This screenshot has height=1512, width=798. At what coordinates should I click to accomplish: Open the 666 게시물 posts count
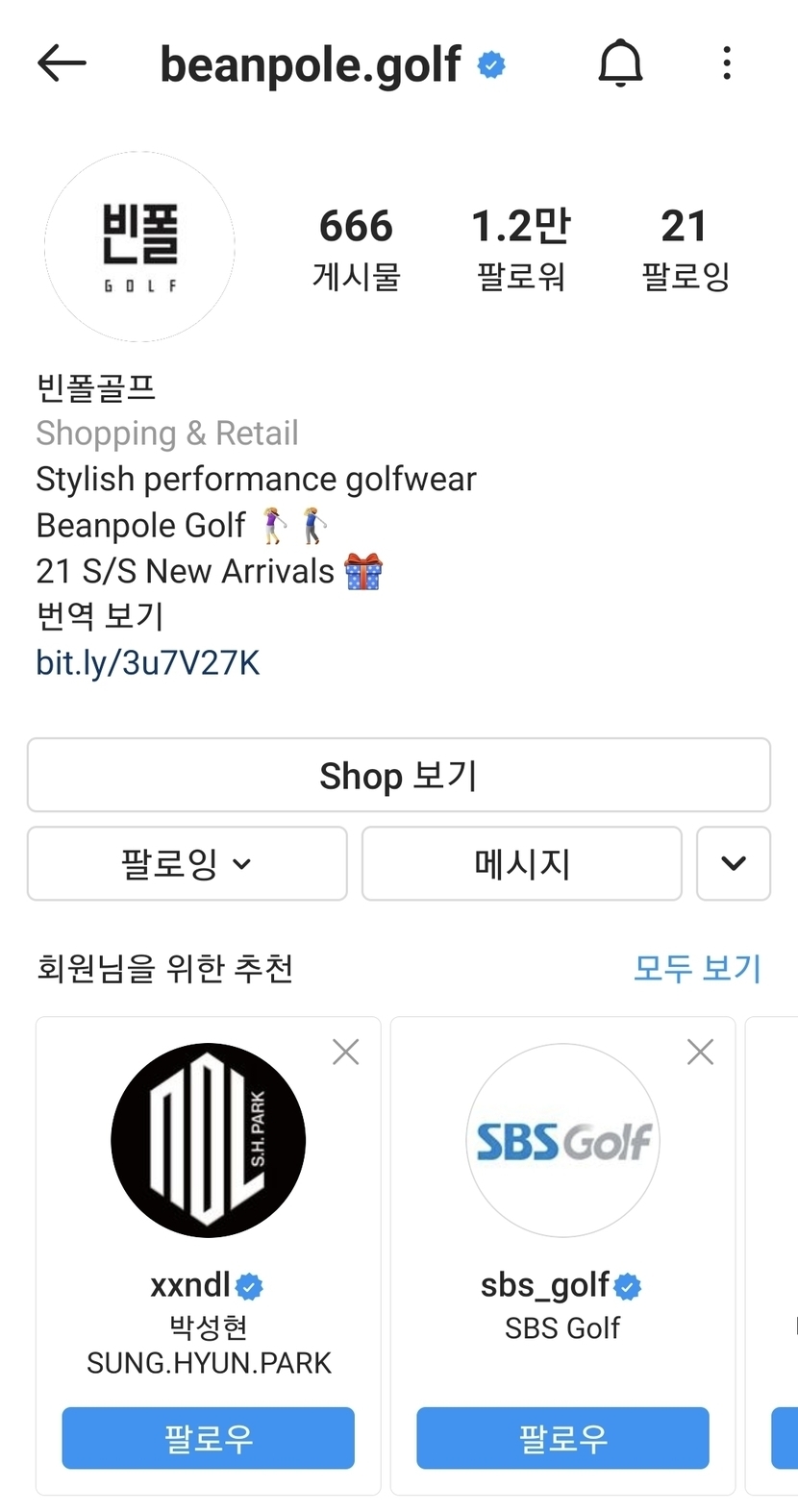tap(356, 248)
